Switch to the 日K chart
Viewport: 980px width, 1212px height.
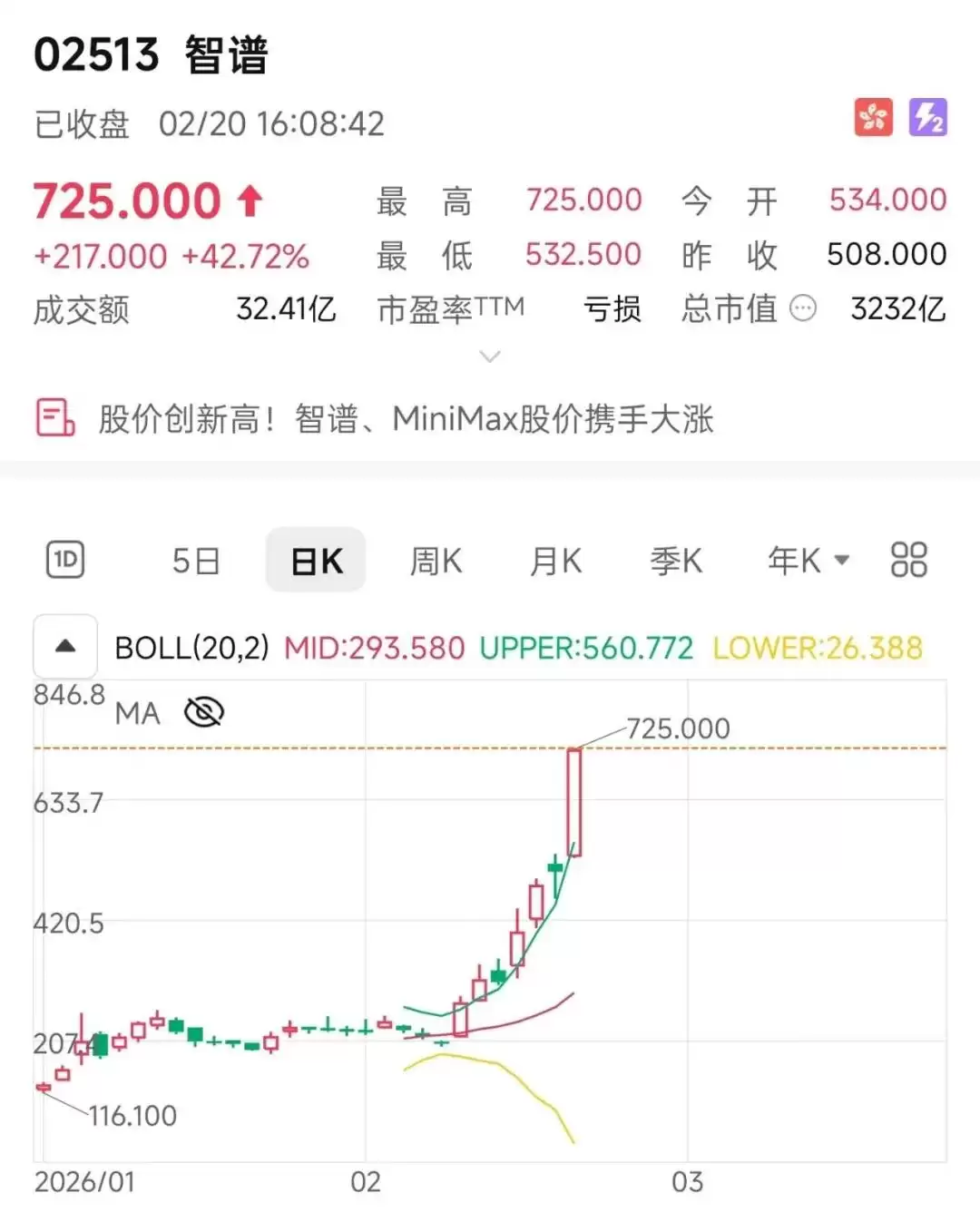click(x=316, y=561)
